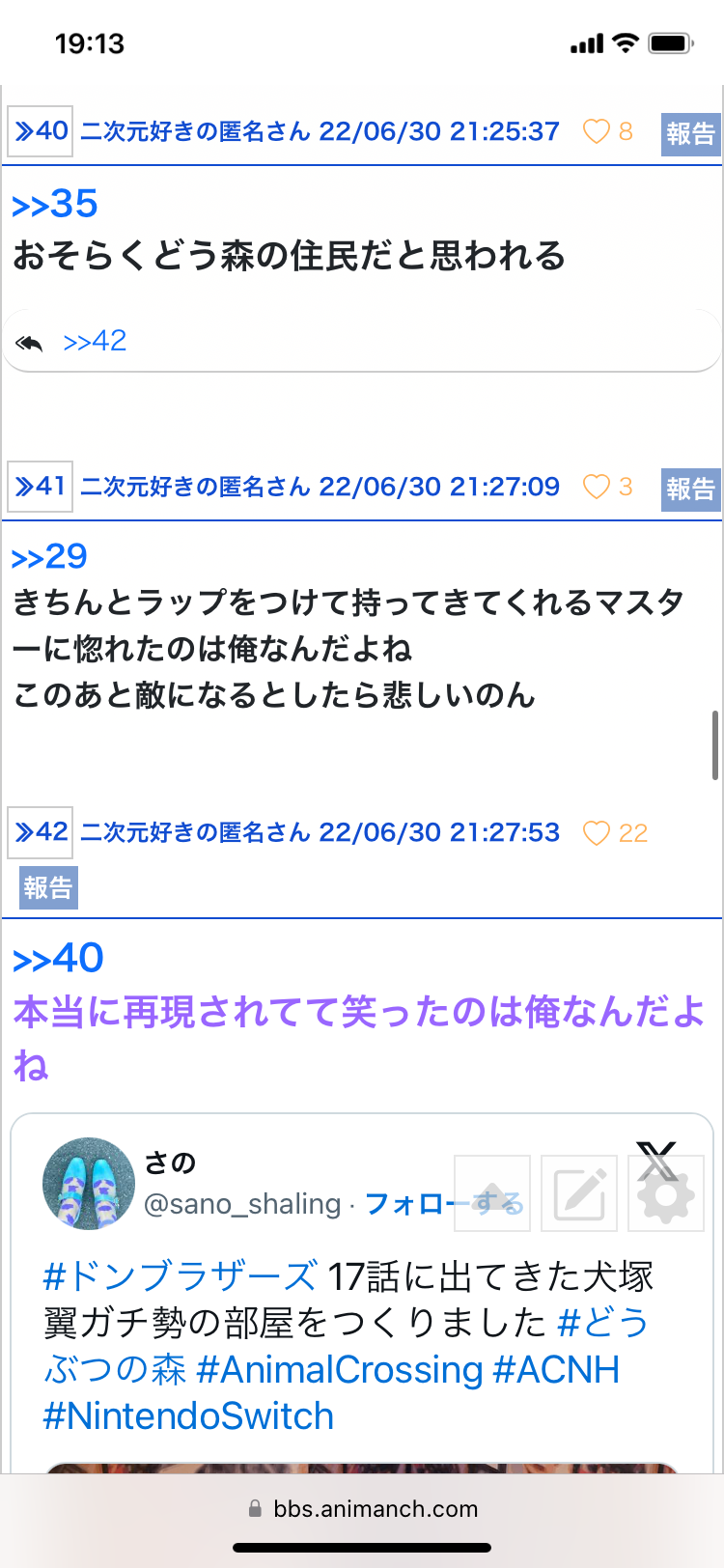
Task: Follow the >>29 anchor link in post 41
Action: [x=49, y=556]
